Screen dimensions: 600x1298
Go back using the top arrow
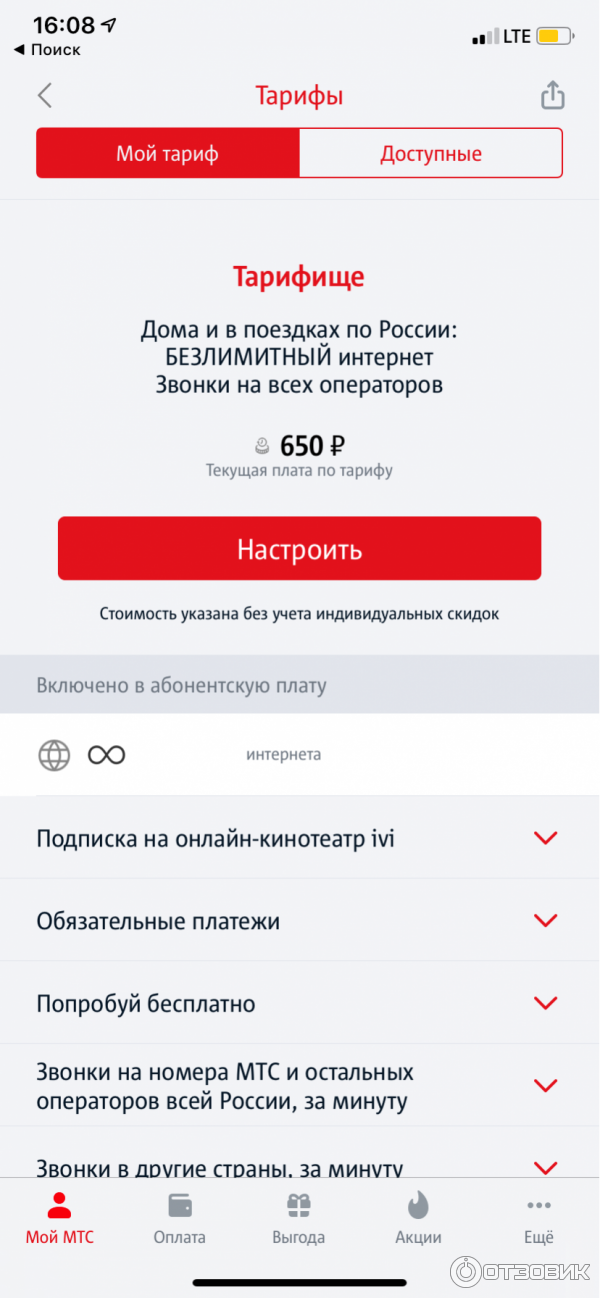pyautogui.click(x=45, y=96)
